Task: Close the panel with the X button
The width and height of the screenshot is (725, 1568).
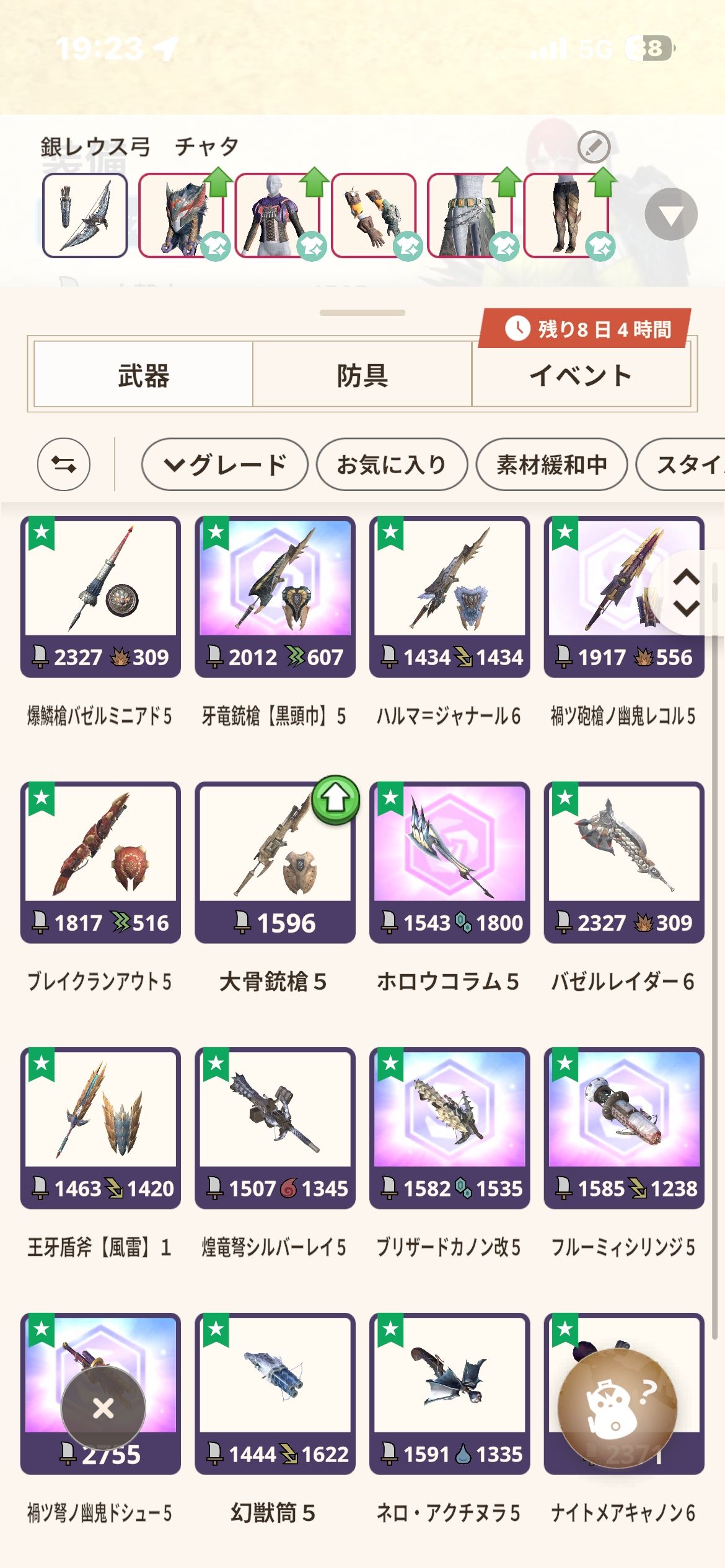Action: point(103,1408)
